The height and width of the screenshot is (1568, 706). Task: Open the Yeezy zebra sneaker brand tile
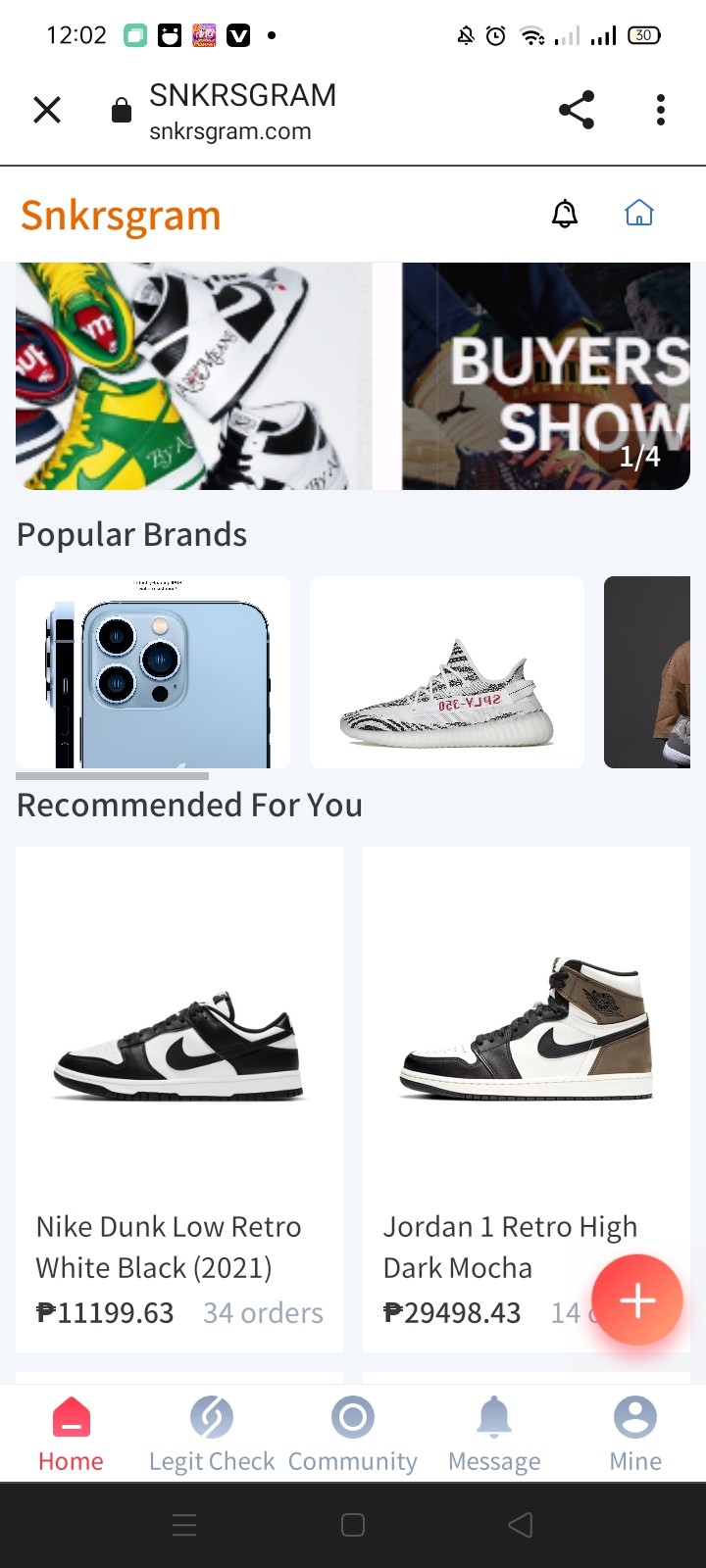(447, 672)
